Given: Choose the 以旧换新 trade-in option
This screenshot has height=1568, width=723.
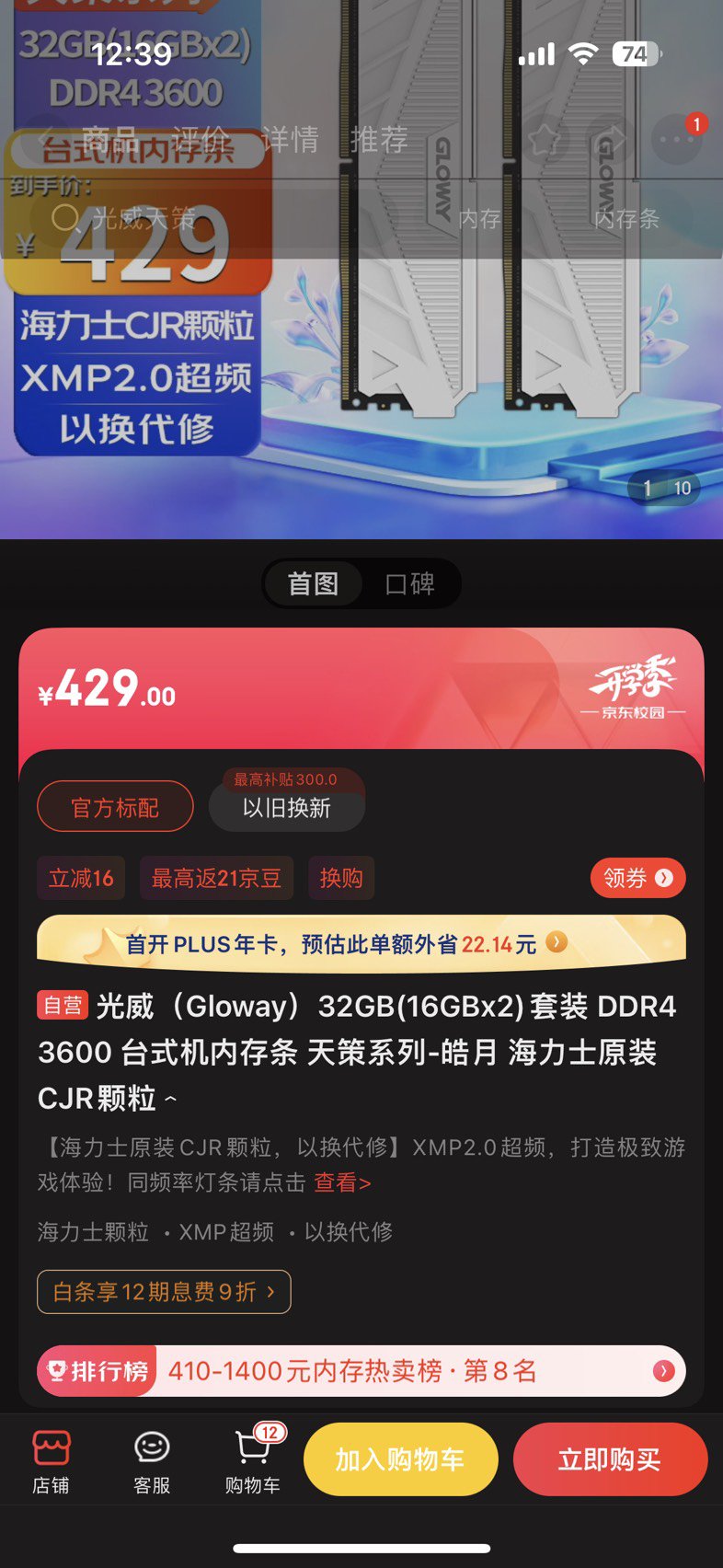Looking at the screenshot, I should (x=287, y=807).
